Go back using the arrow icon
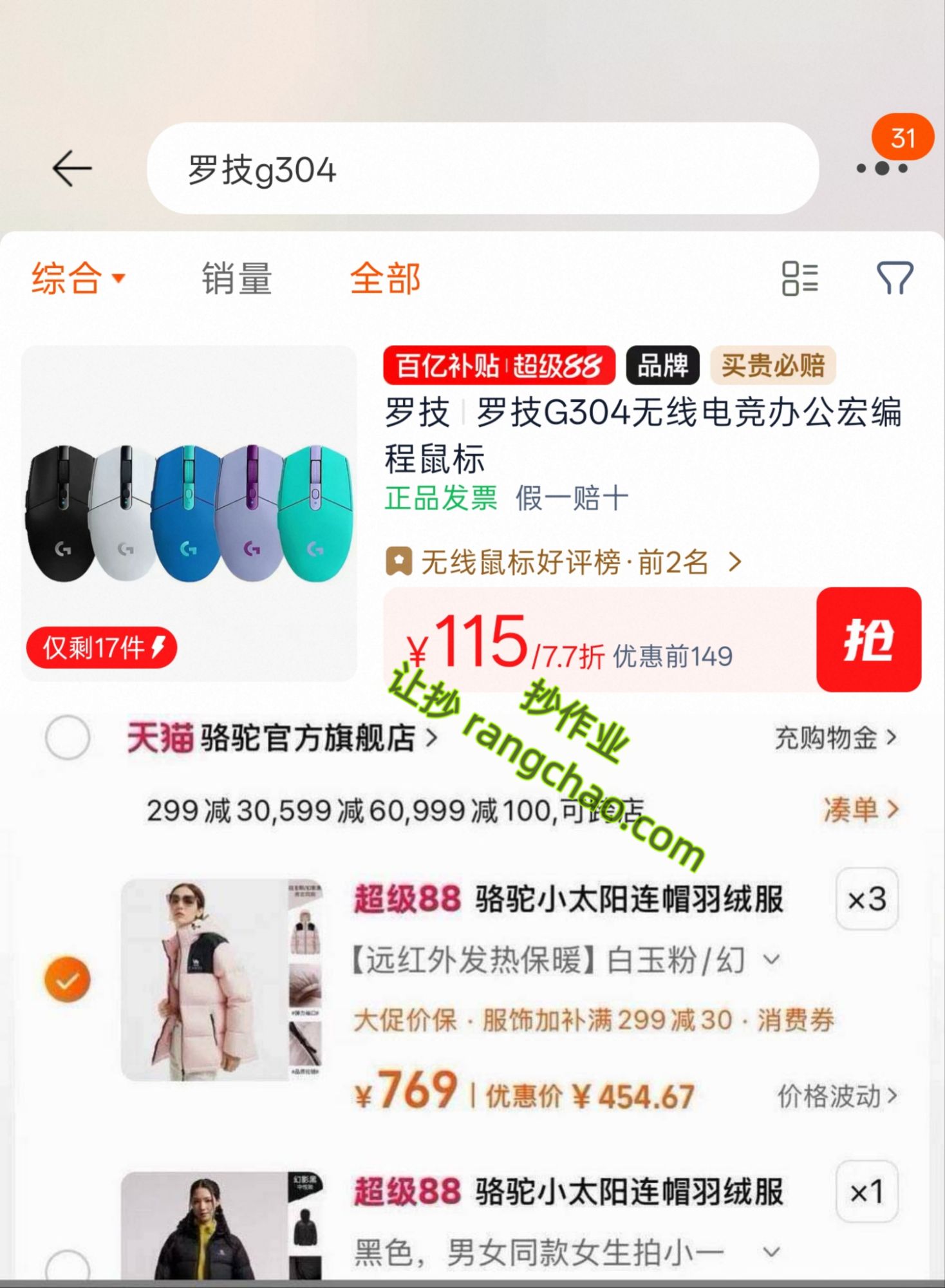This screenshot has height=1288, width=945. (x=71, y=169)
